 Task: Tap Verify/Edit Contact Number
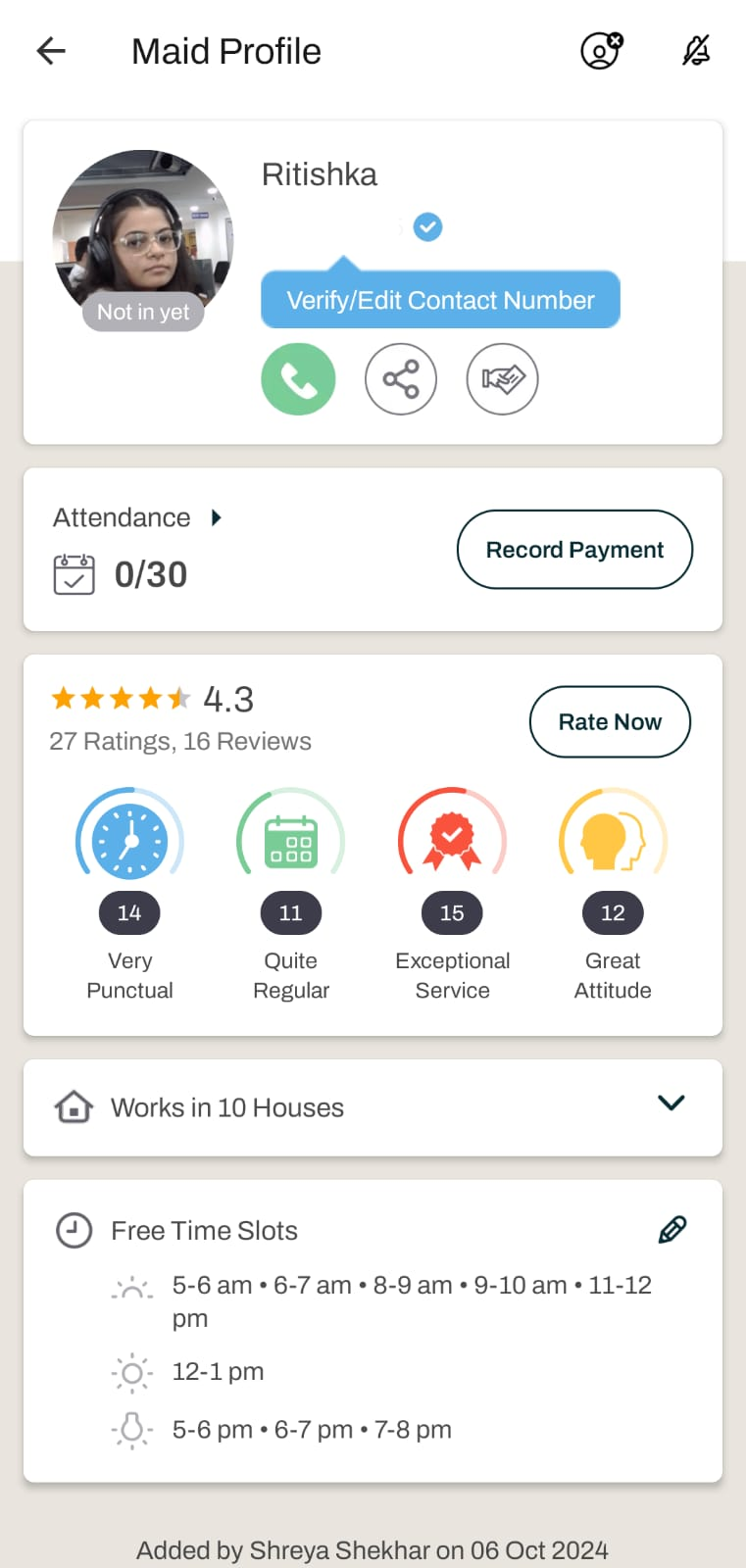coord(440,301)
